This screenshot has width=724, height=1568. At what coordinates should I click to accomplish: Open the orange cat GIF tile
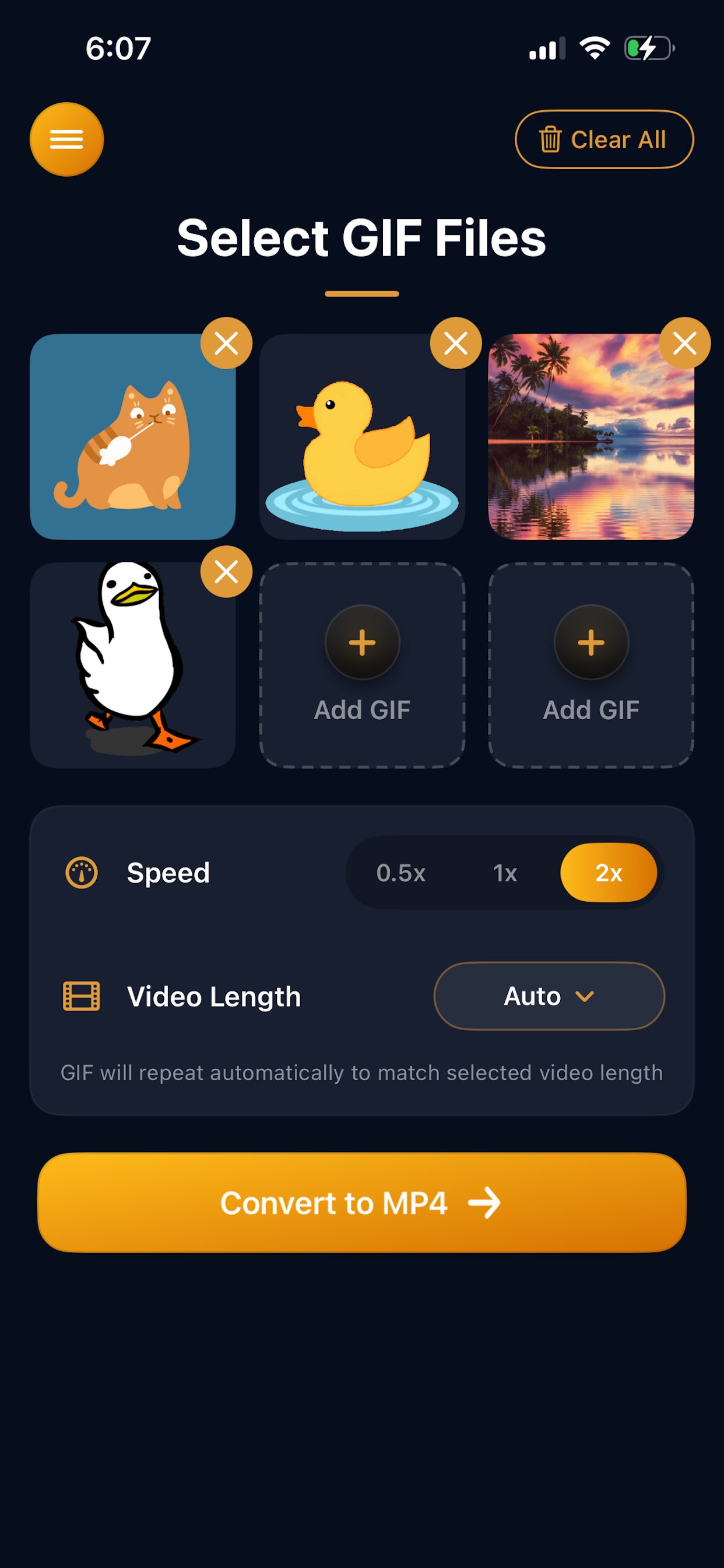[x=133, y=436]
